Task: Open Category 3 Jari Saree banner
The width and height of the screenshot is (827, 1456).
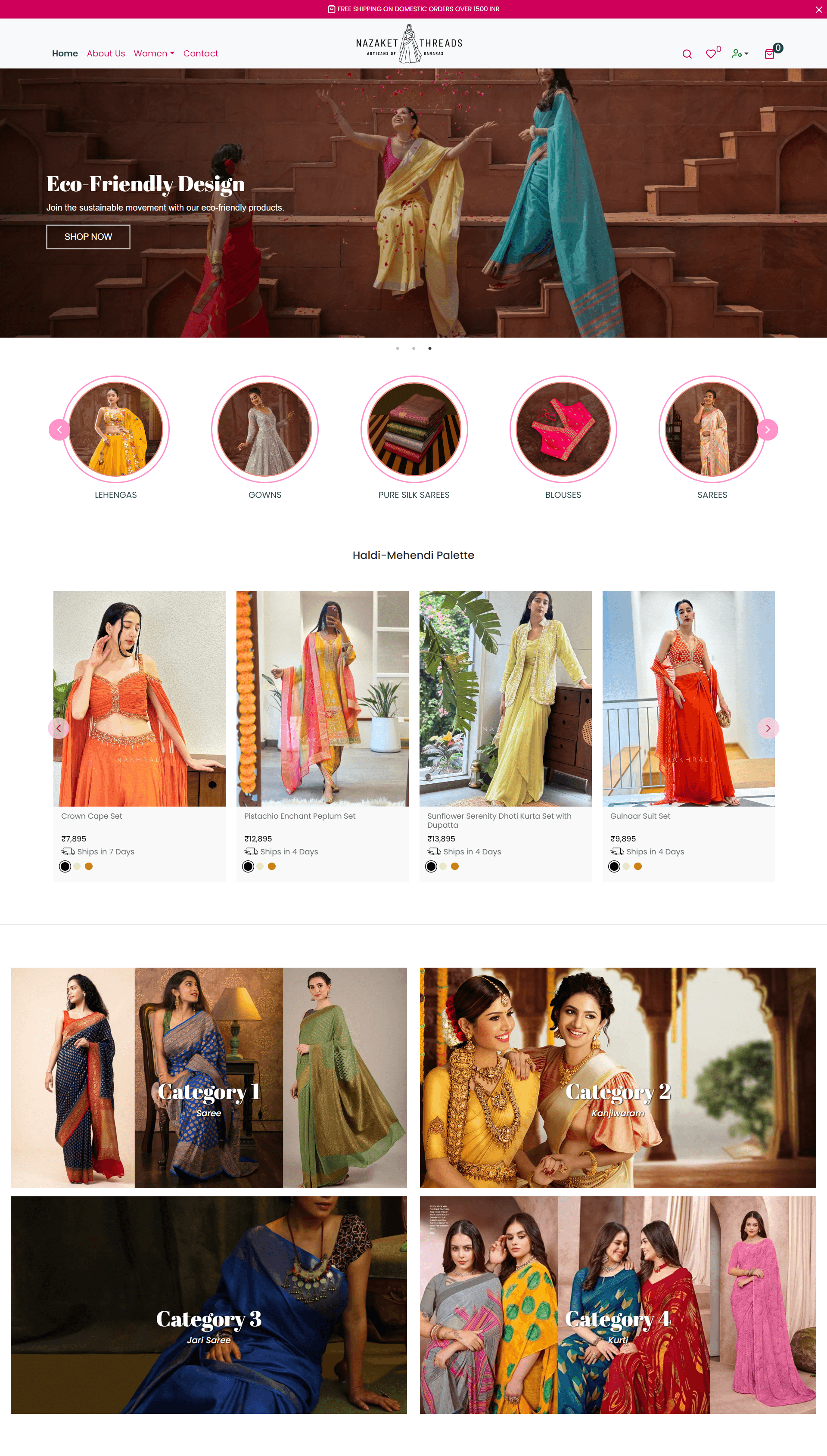Action: 208,1305
